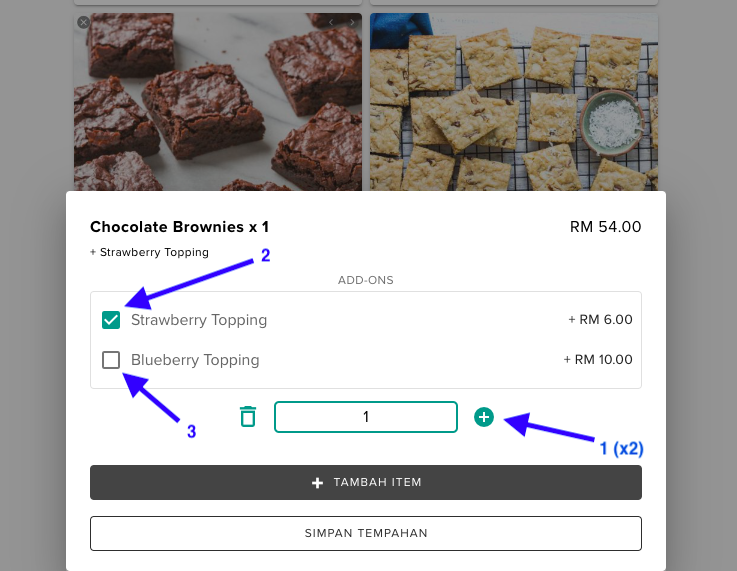Delete the Chocolate Brownies item

pos(248,417)
